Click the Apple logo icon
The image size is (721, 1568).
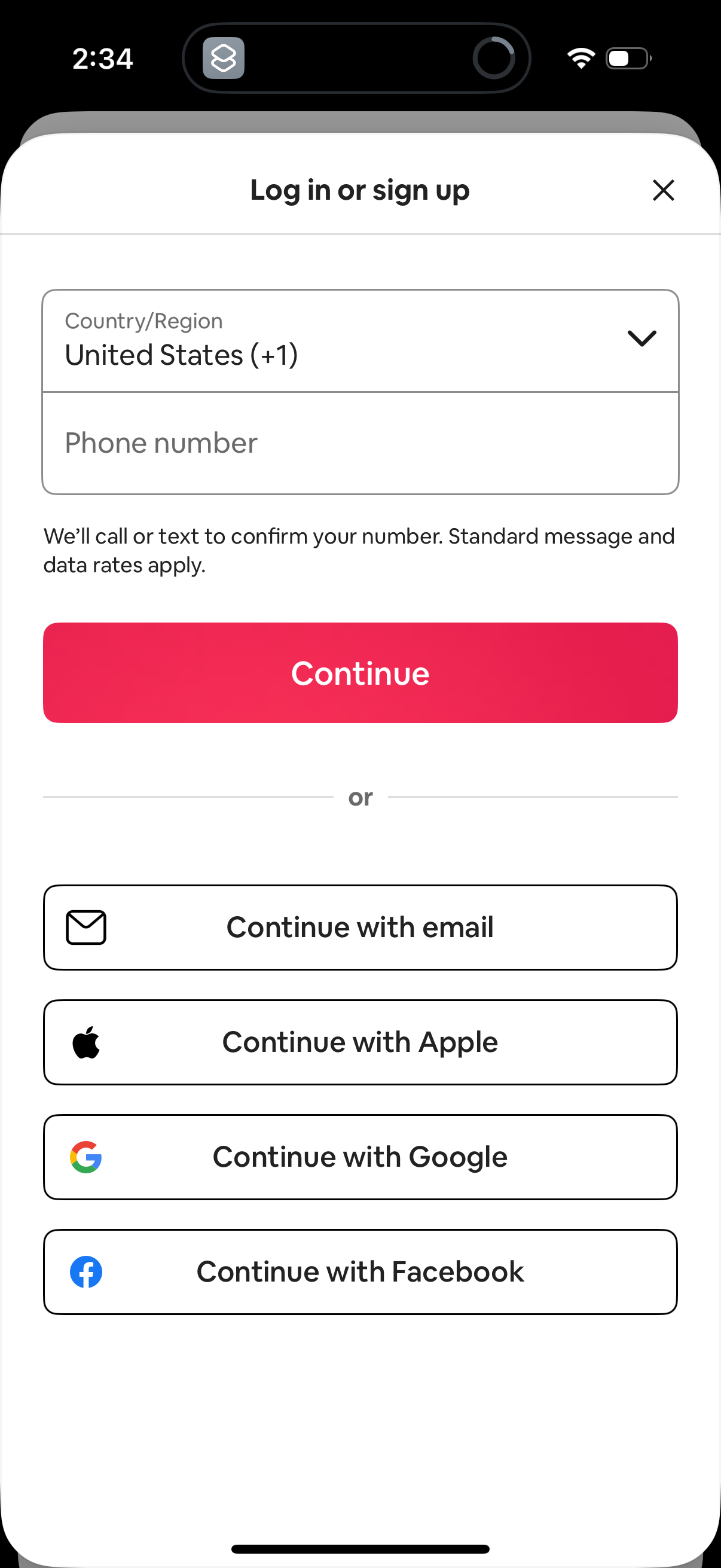87,1041
